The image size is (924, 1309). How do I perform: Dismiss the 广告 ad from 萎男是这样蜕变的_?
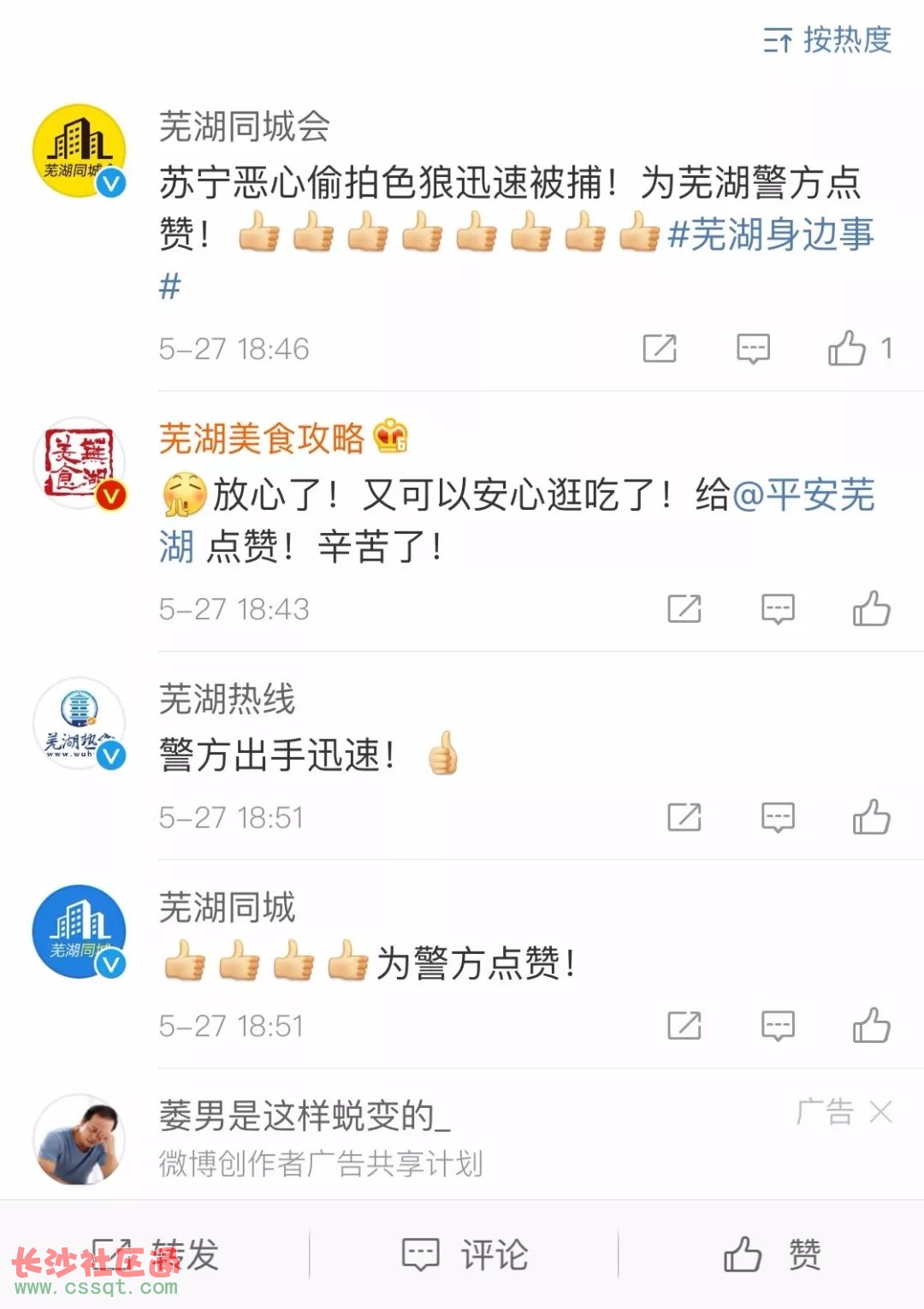pos(880,1112)
